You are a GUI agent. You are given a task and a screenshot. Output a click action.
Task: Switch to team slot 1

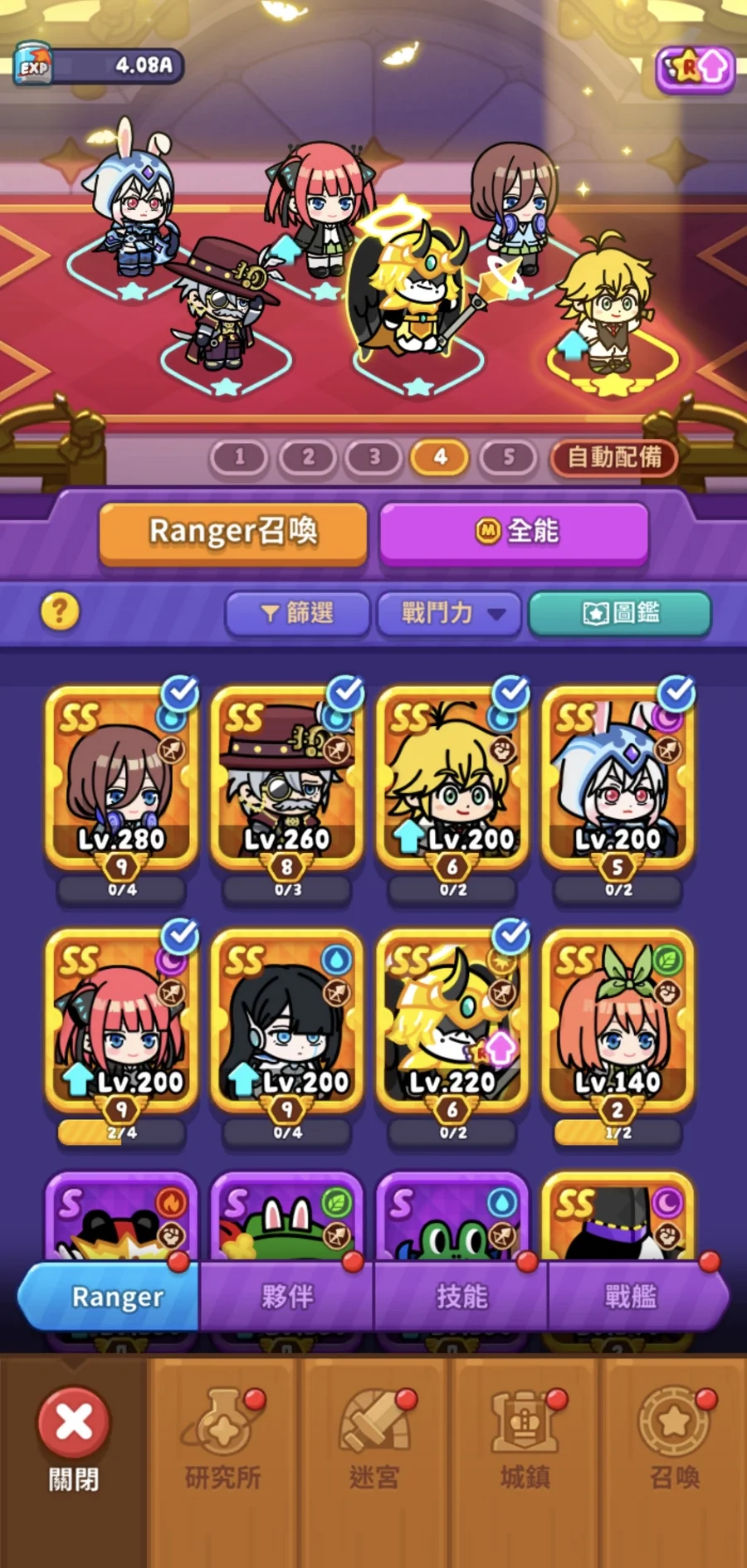pos(240,456)
